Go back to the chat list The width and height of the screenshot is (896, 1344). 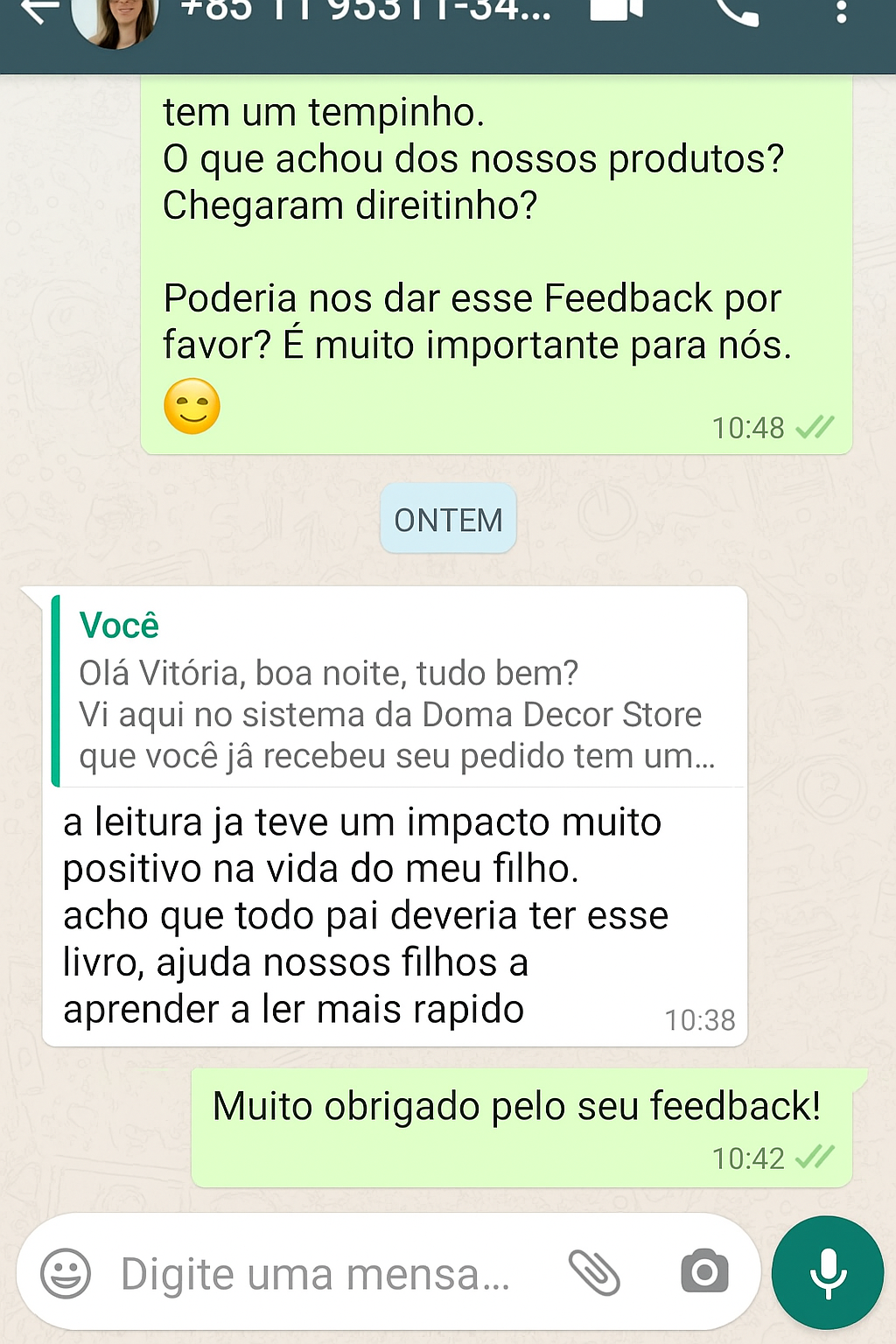point(37,12)
